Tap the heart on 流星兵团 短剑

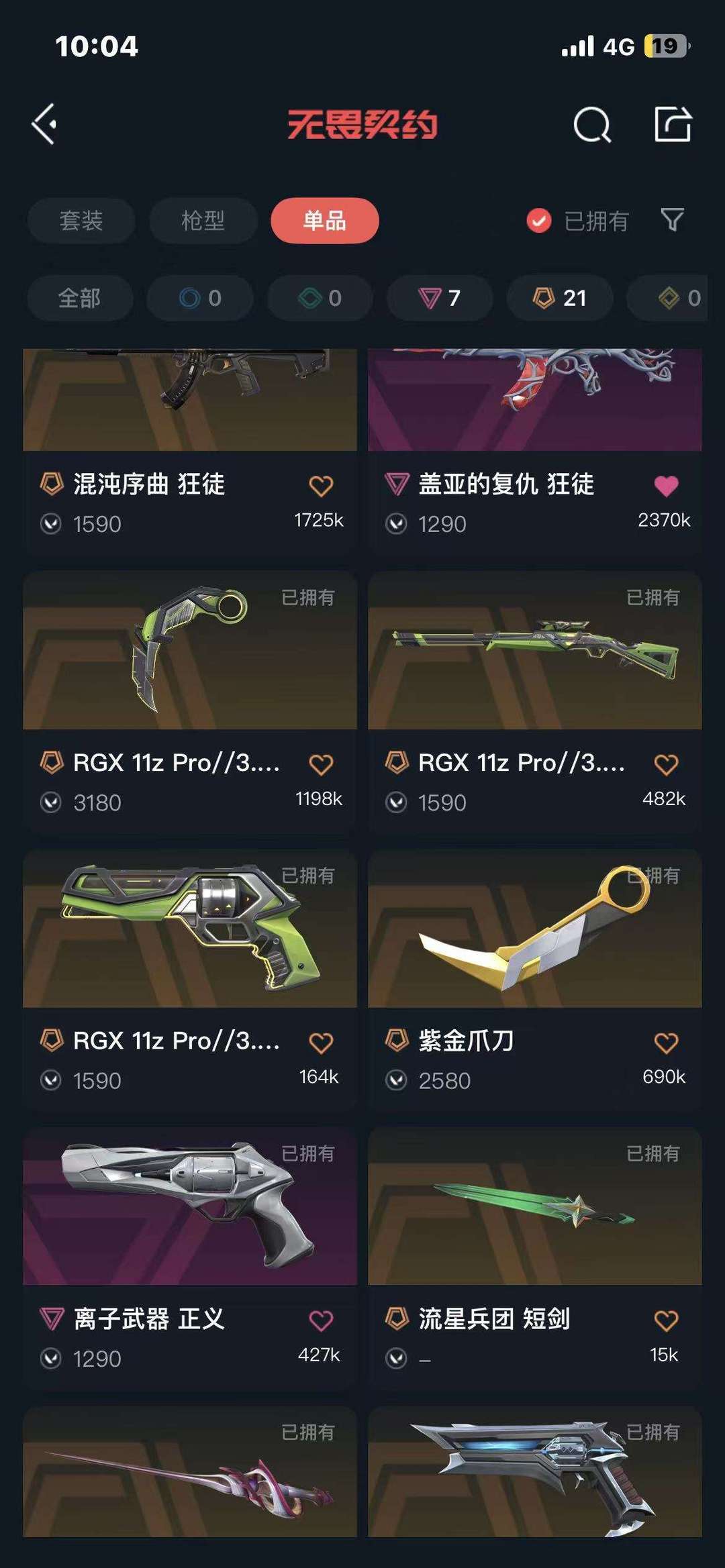tap(666, 1320)
